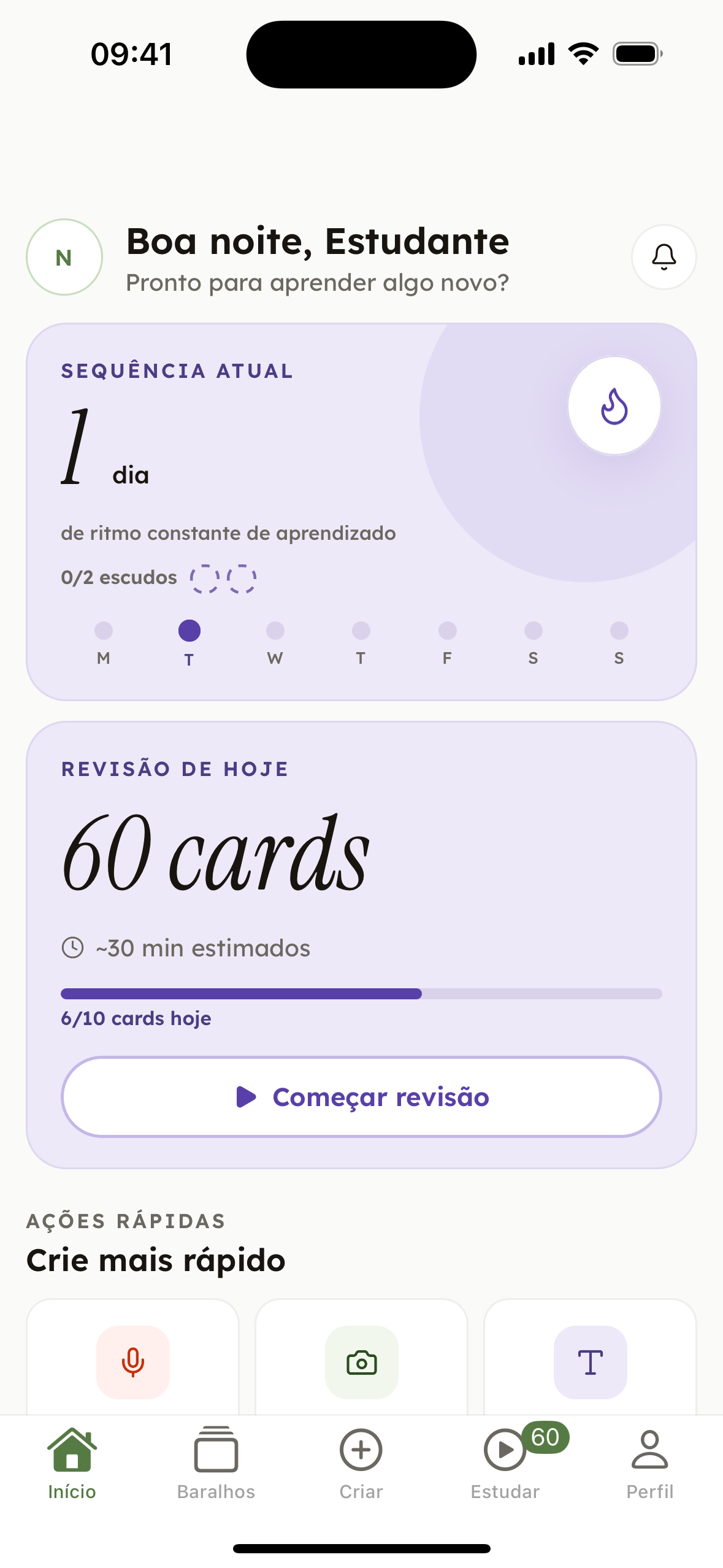Open the Perfil tab

(649, 1462)
